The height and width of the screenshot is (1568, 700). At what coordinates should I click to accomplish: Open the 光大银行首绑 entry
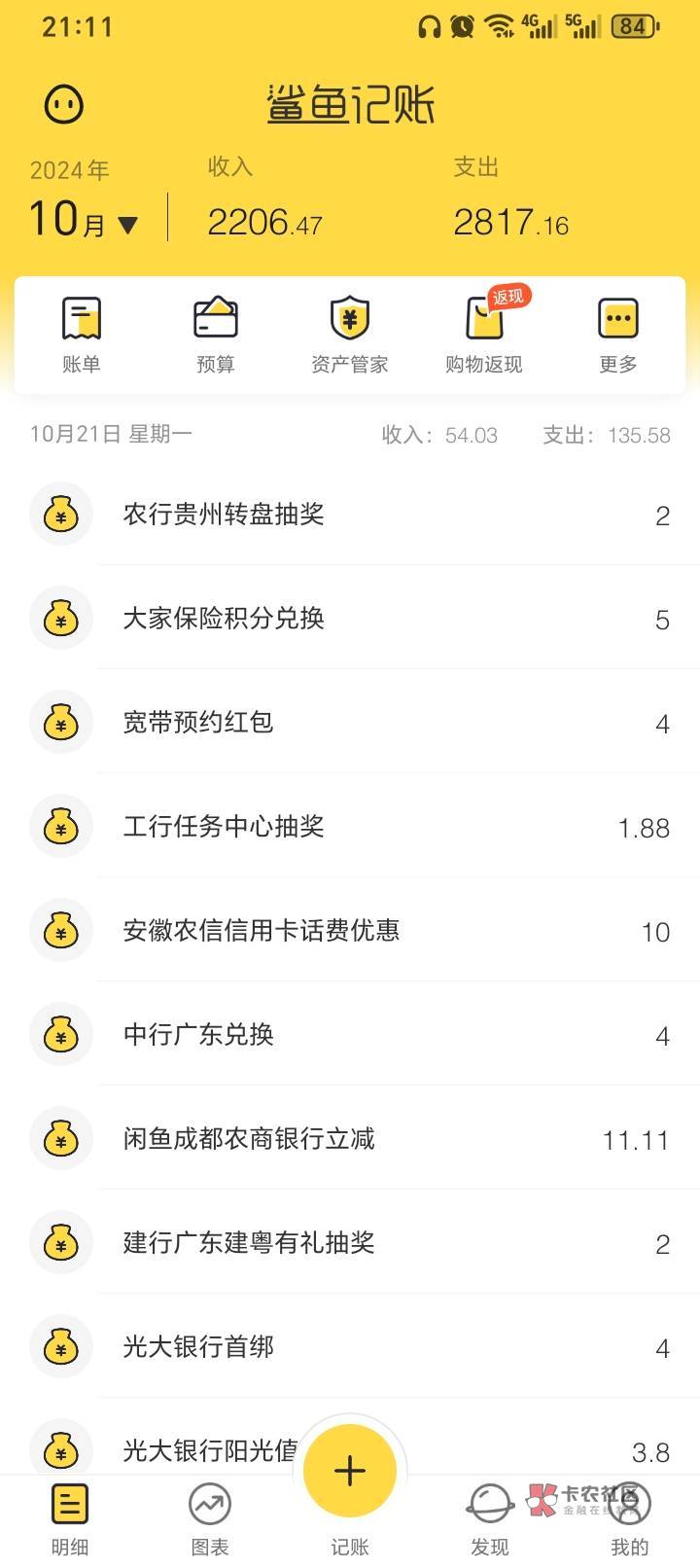point(350,1346)
